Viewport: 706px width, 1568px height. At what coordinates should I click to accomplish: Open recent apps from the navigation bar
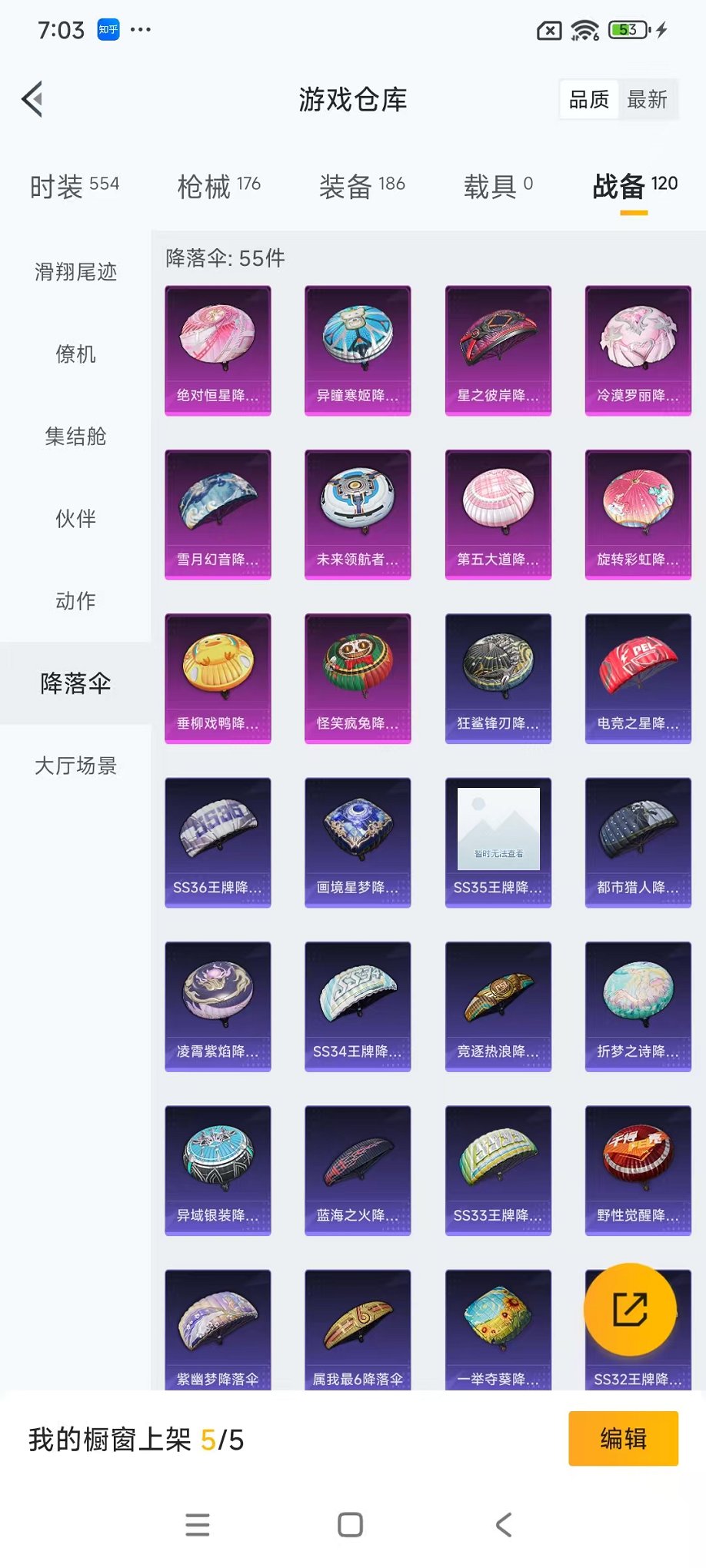tap(198, 1524)
